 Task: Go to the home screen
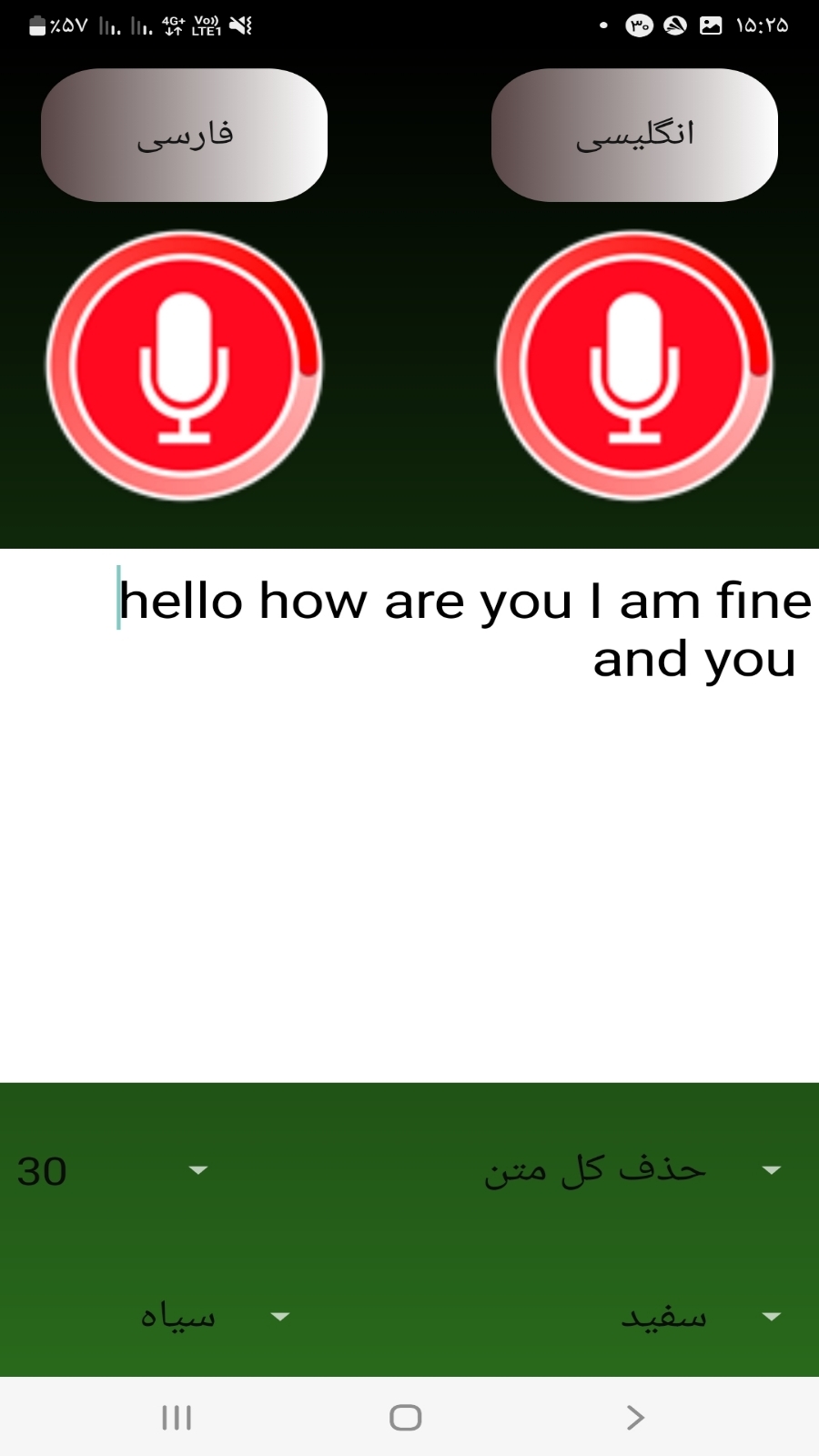coord(405,1417)
